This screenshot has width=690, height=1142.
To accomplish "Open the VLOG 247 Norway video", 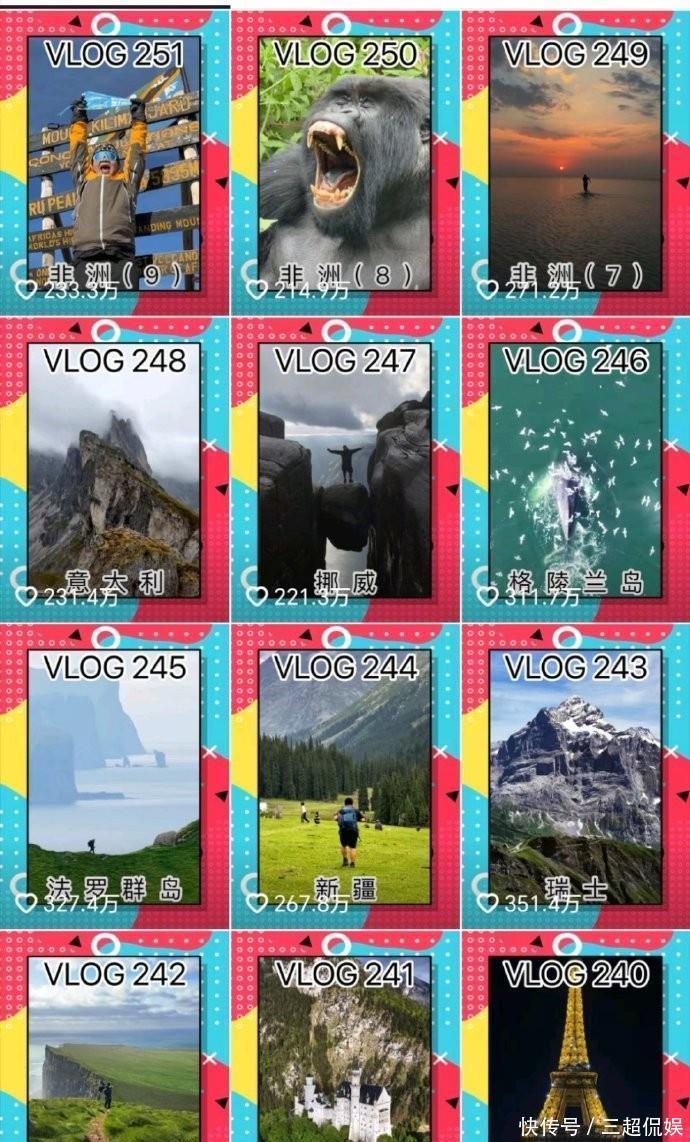I will point(344,470).
